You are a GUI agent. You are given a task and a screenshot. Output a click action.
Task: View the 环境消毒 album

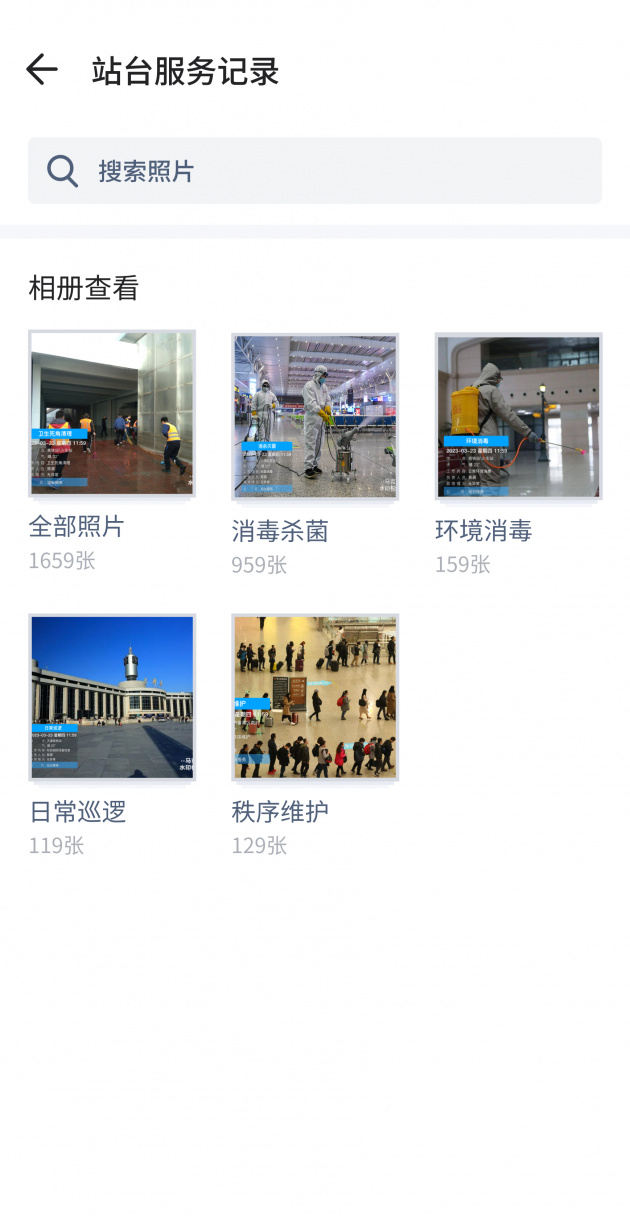(x=518, y=416)
